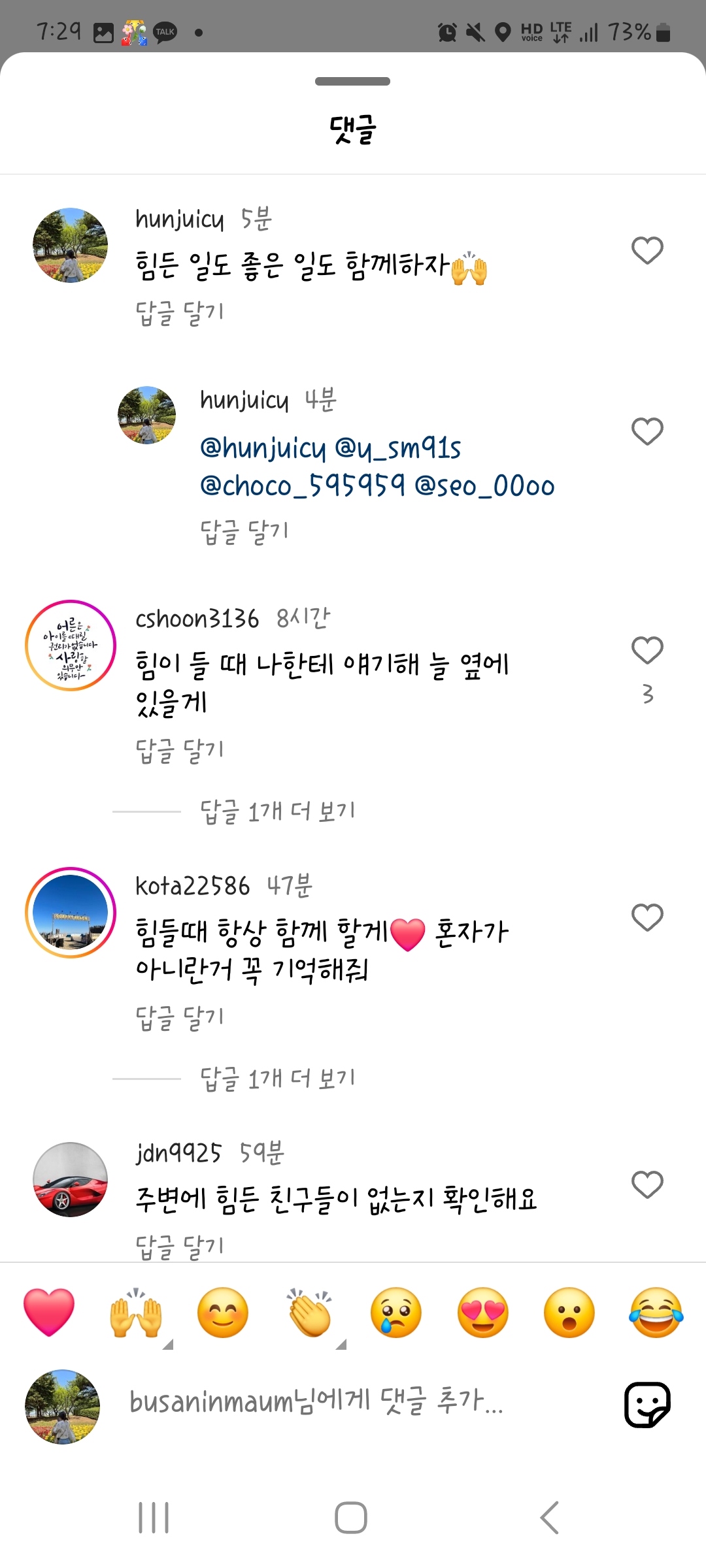The image size is (706, 1568).
Task: Like kota22586's comment
Action: point(647,917)
